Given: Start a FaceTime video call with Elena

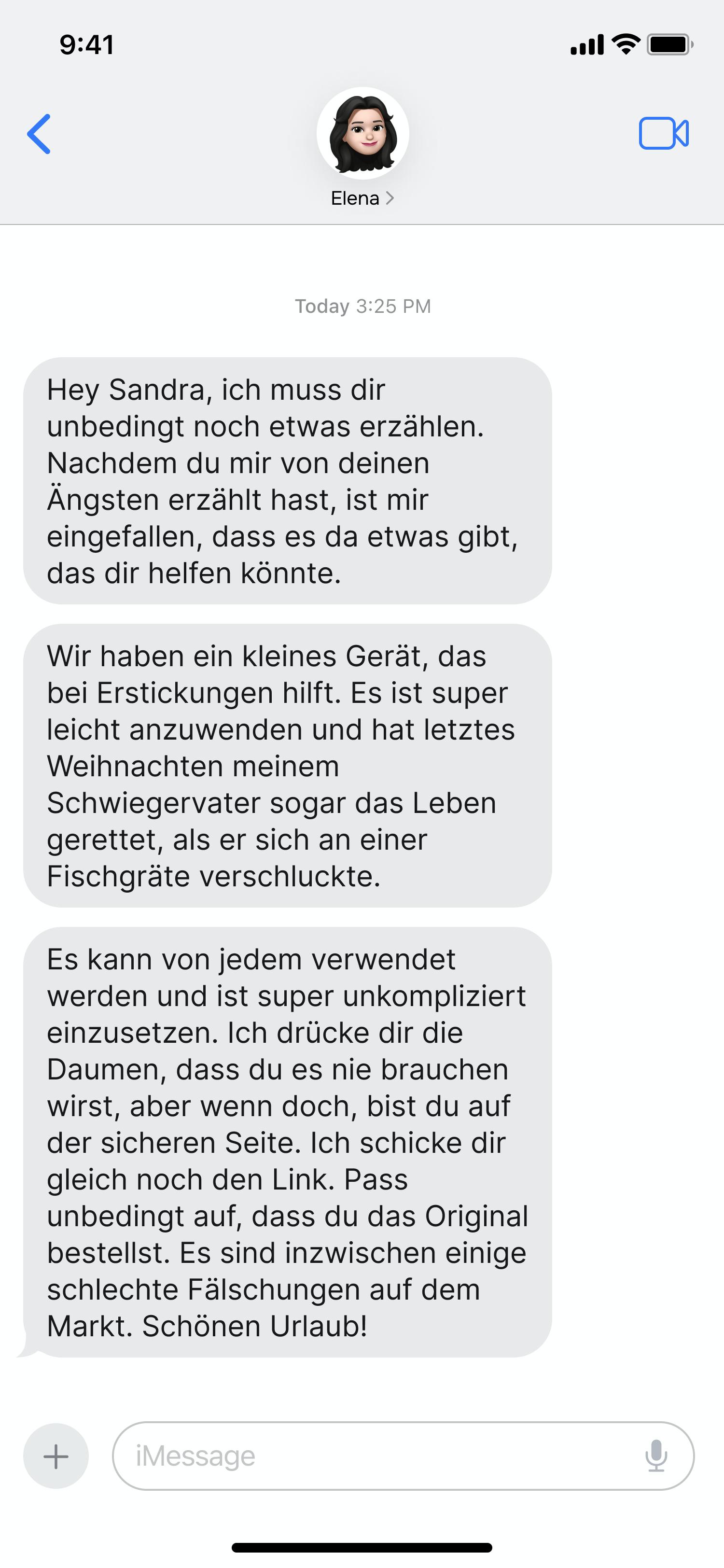Looking at the screenshot, I should [663, 133].
